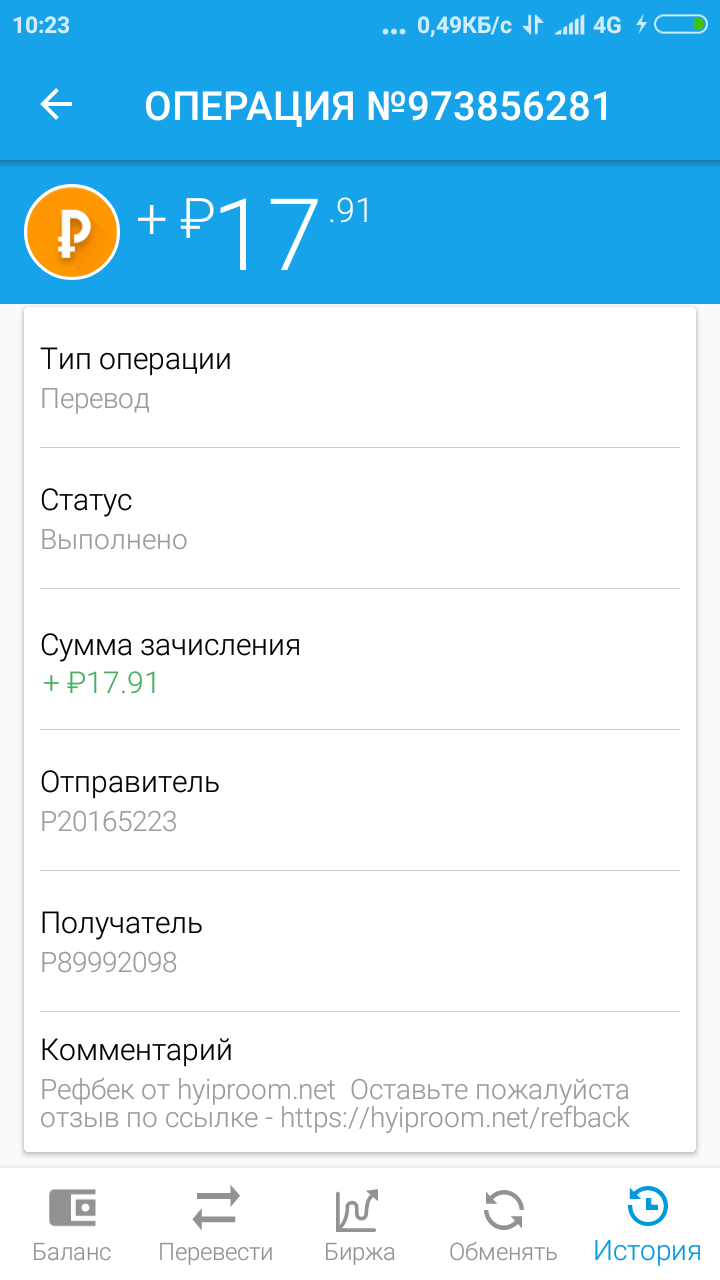The image size is (720, 1280).
Task: Open the Перевести tab
Action: [x=216, y=1224]
